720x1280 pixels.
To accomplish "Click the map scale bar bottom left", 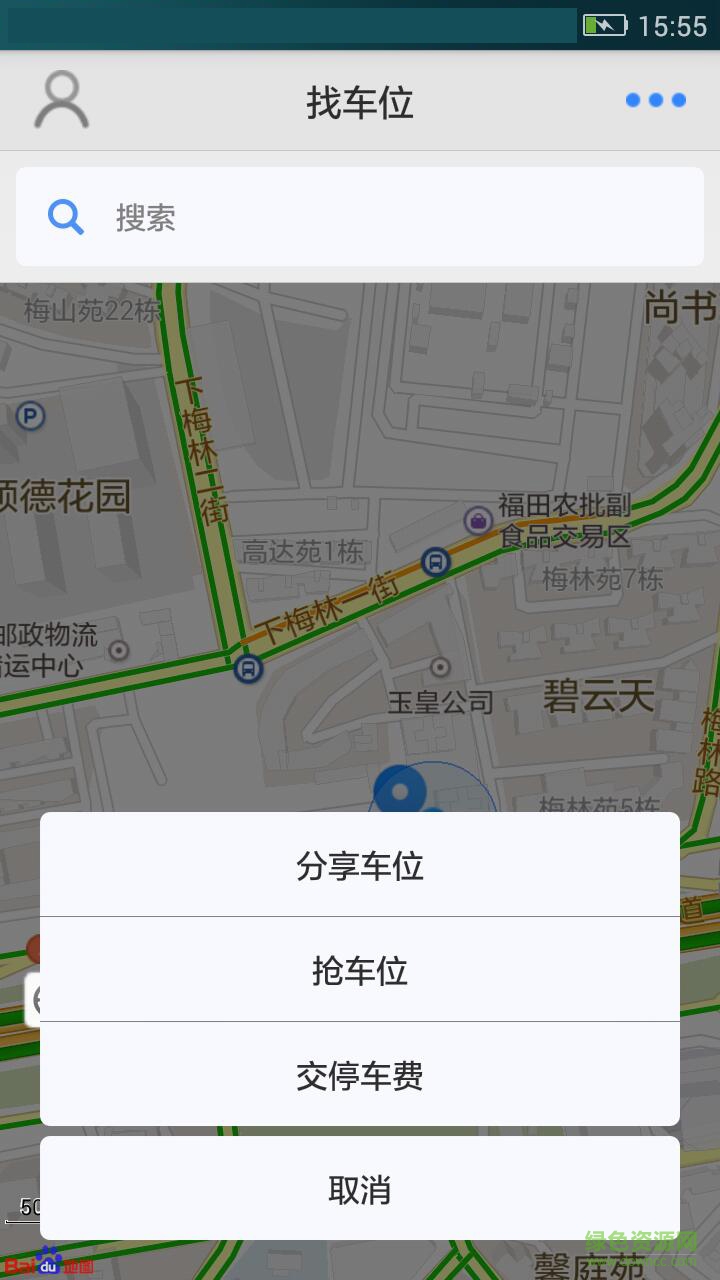I will tap(30, 1205).
